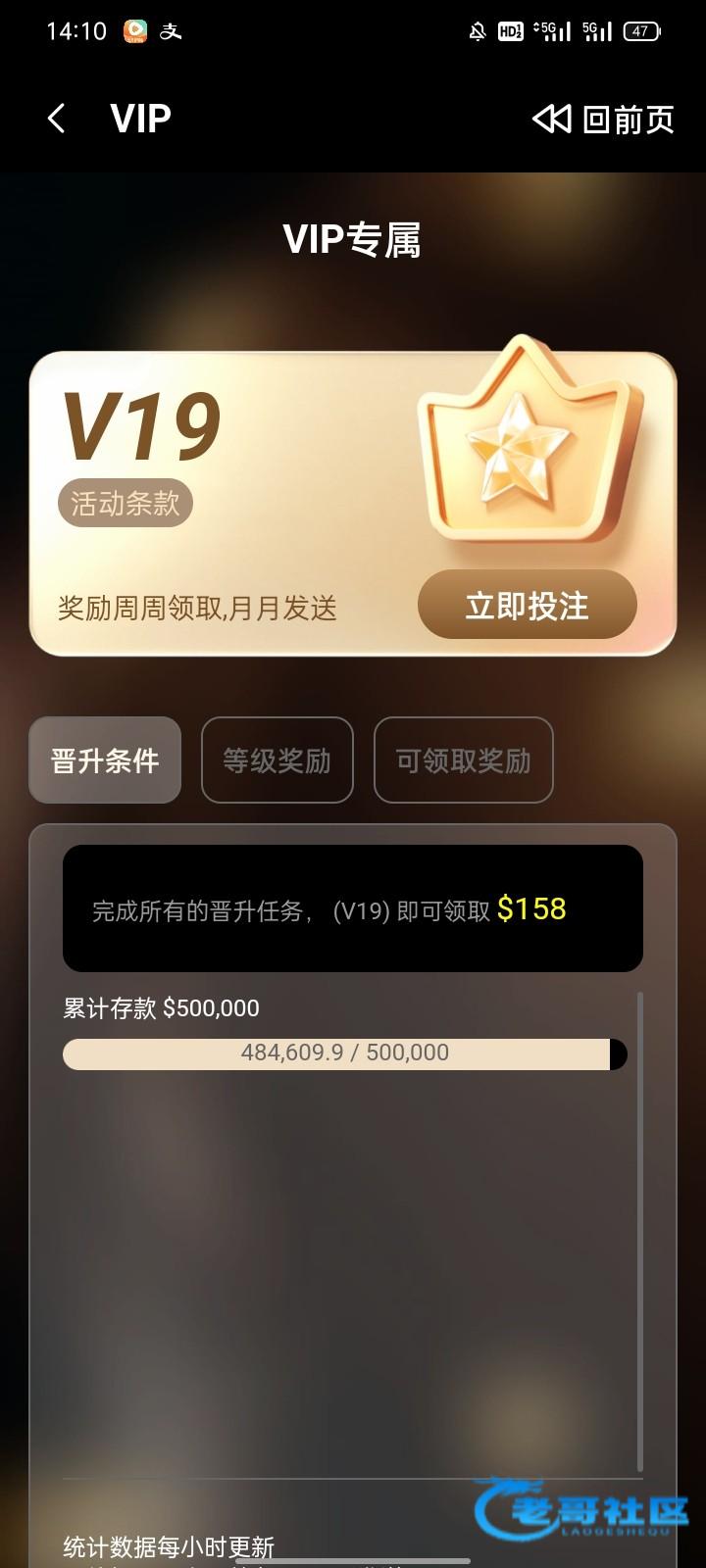Select the 晋升条件 tab

click(105, 760)
